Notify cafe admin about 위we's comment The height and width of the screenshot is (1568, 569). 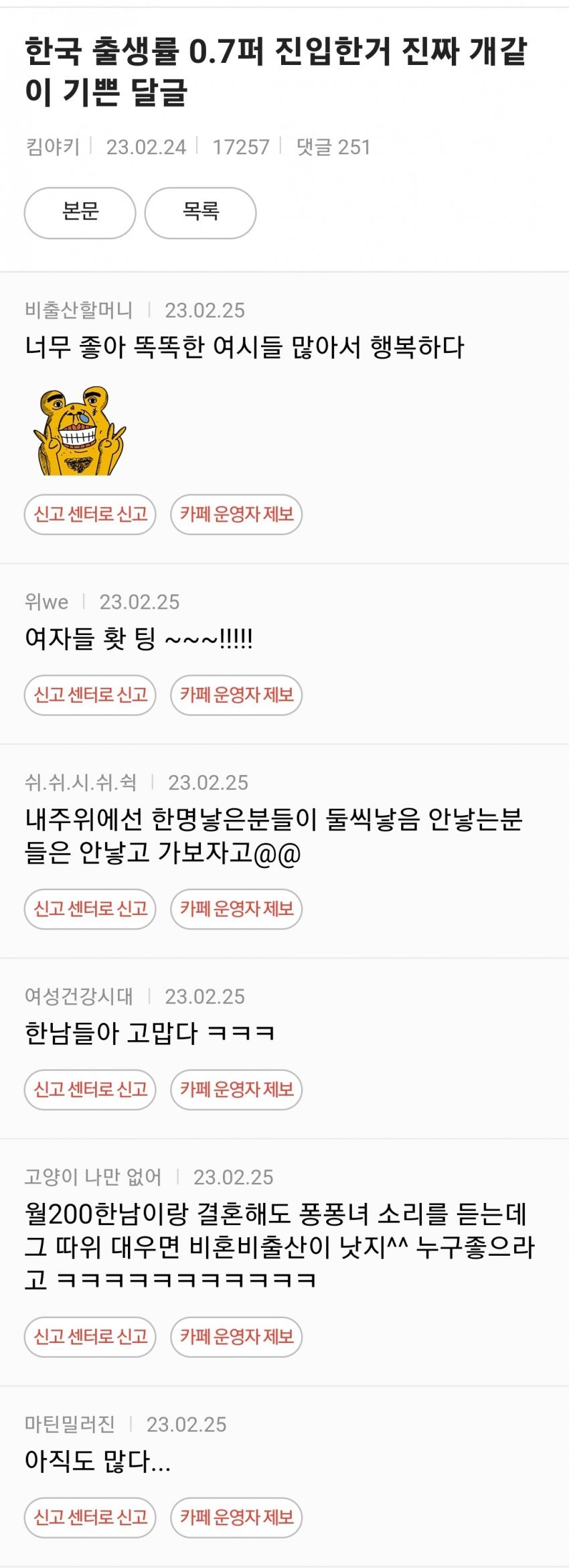coord(236,695)
